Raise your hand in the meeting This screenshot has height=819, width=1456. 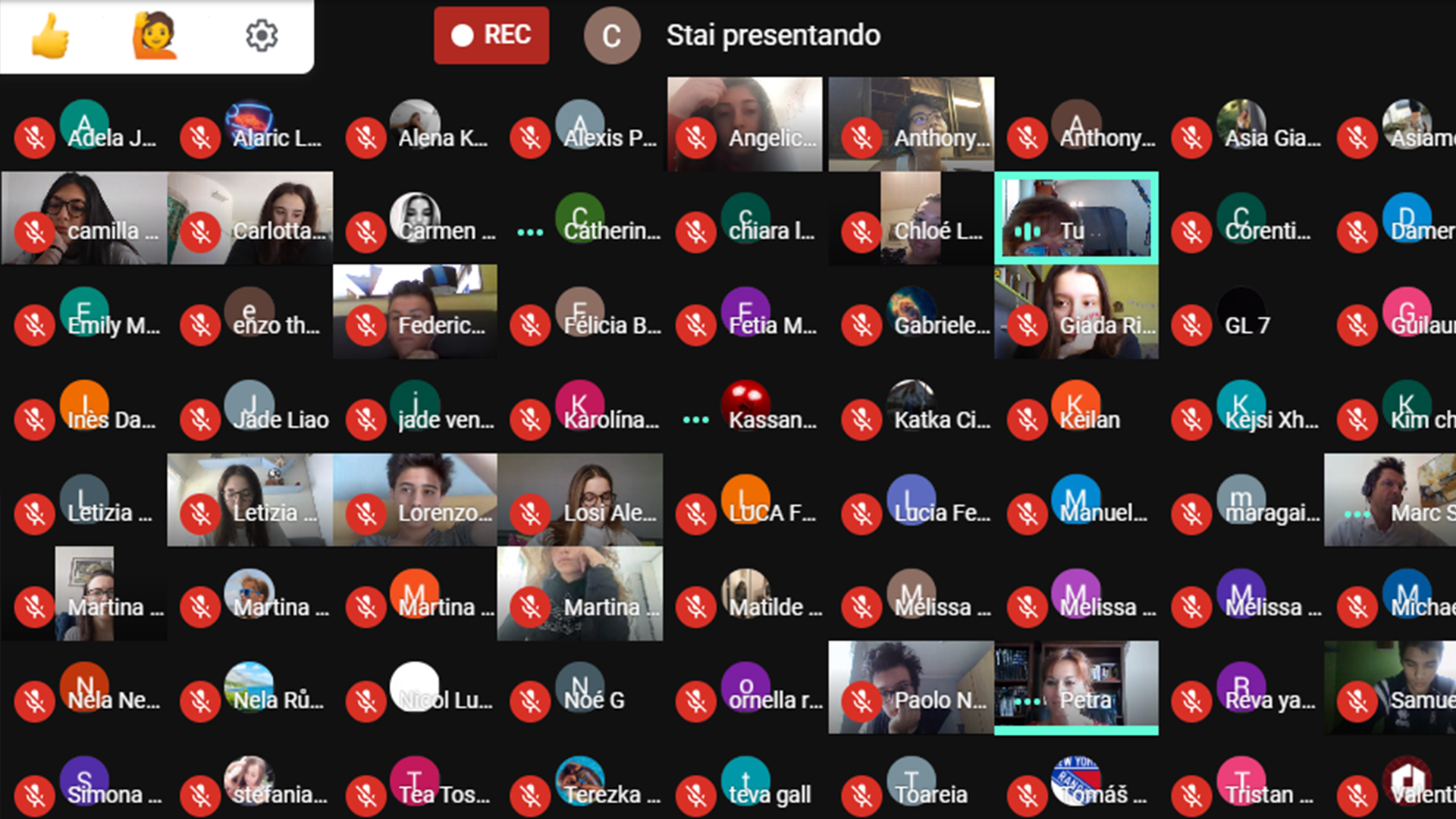point(154,36)
